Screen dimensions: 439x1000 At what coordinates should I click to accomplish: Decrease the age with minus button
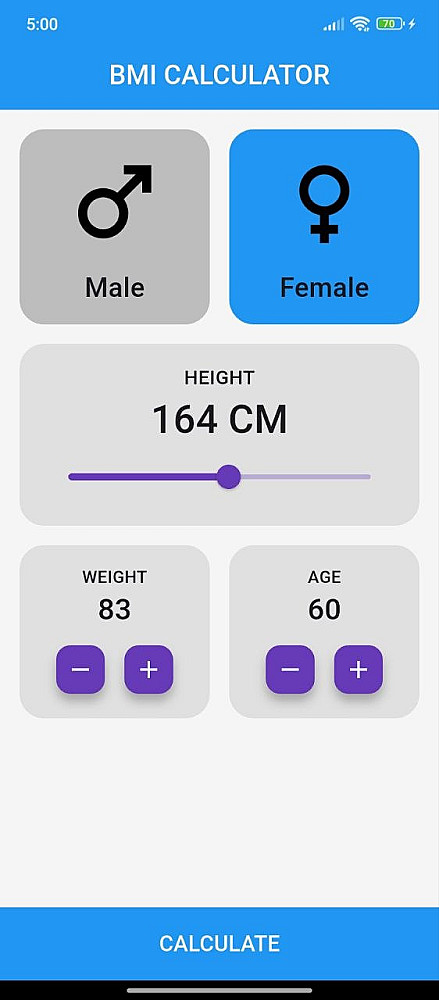coord(290,669)
